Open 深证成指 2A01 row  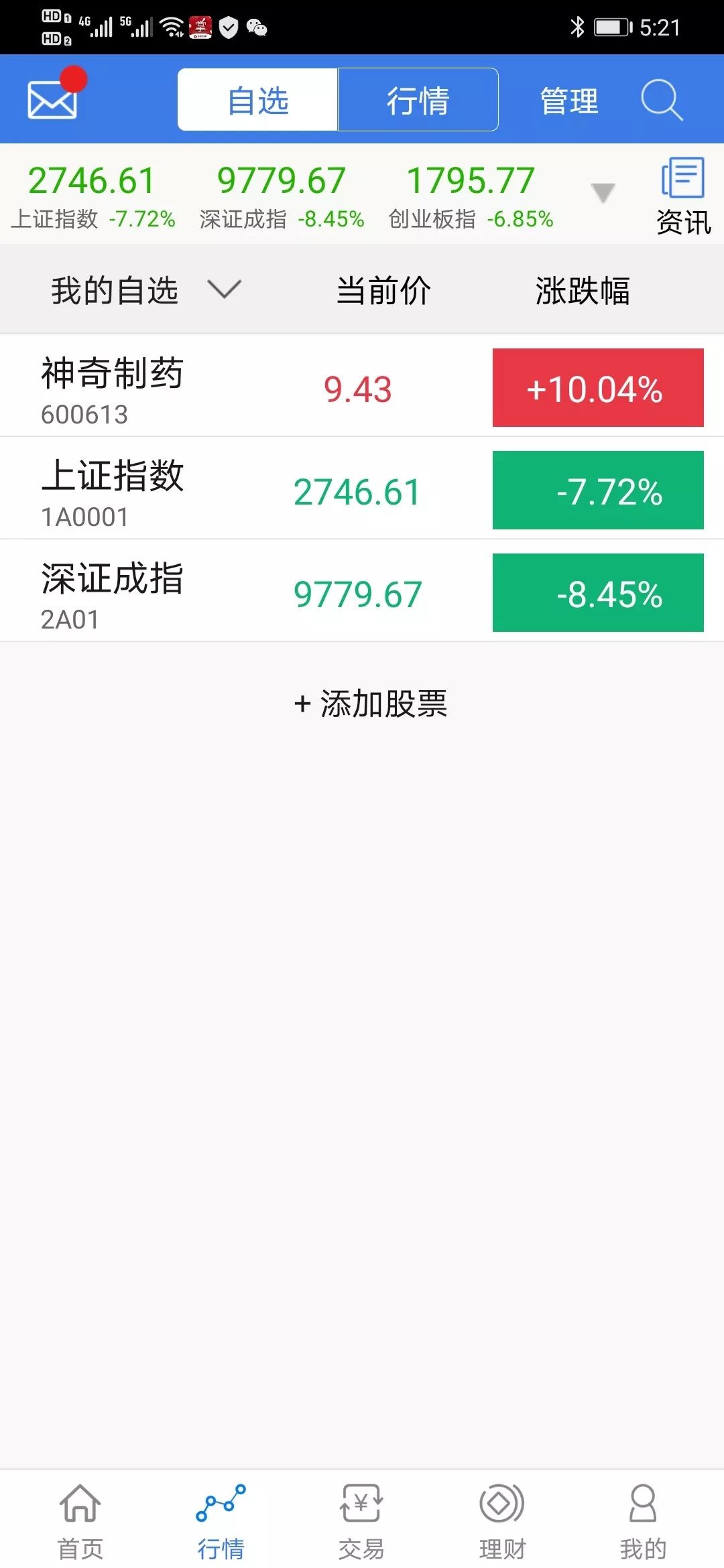tap(362, 592)
